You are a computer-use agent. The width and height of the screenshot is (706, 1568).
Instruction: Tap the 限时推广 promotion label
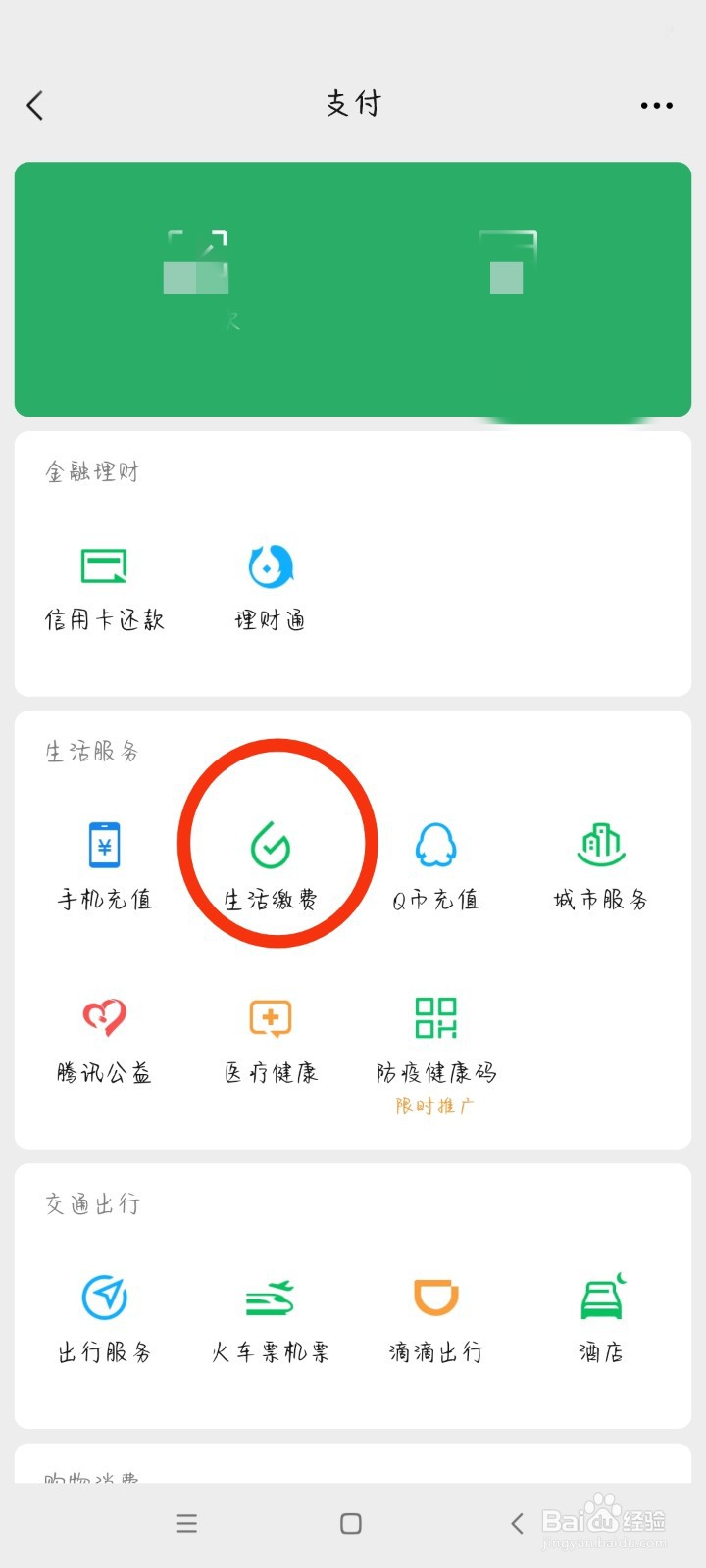[x=435, y=1104]
